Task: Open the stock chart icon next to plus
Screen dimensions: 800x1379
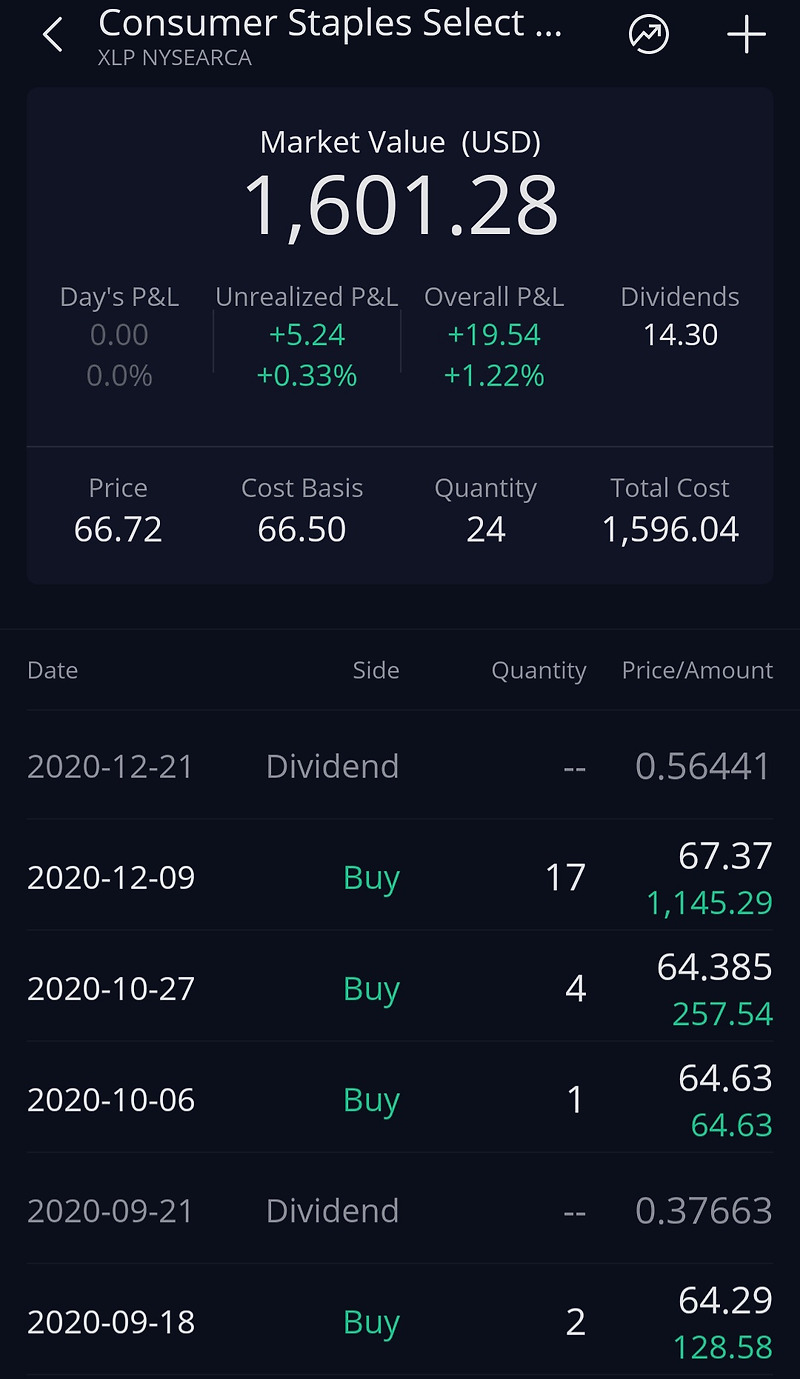Action: click(x=648, y=33)
